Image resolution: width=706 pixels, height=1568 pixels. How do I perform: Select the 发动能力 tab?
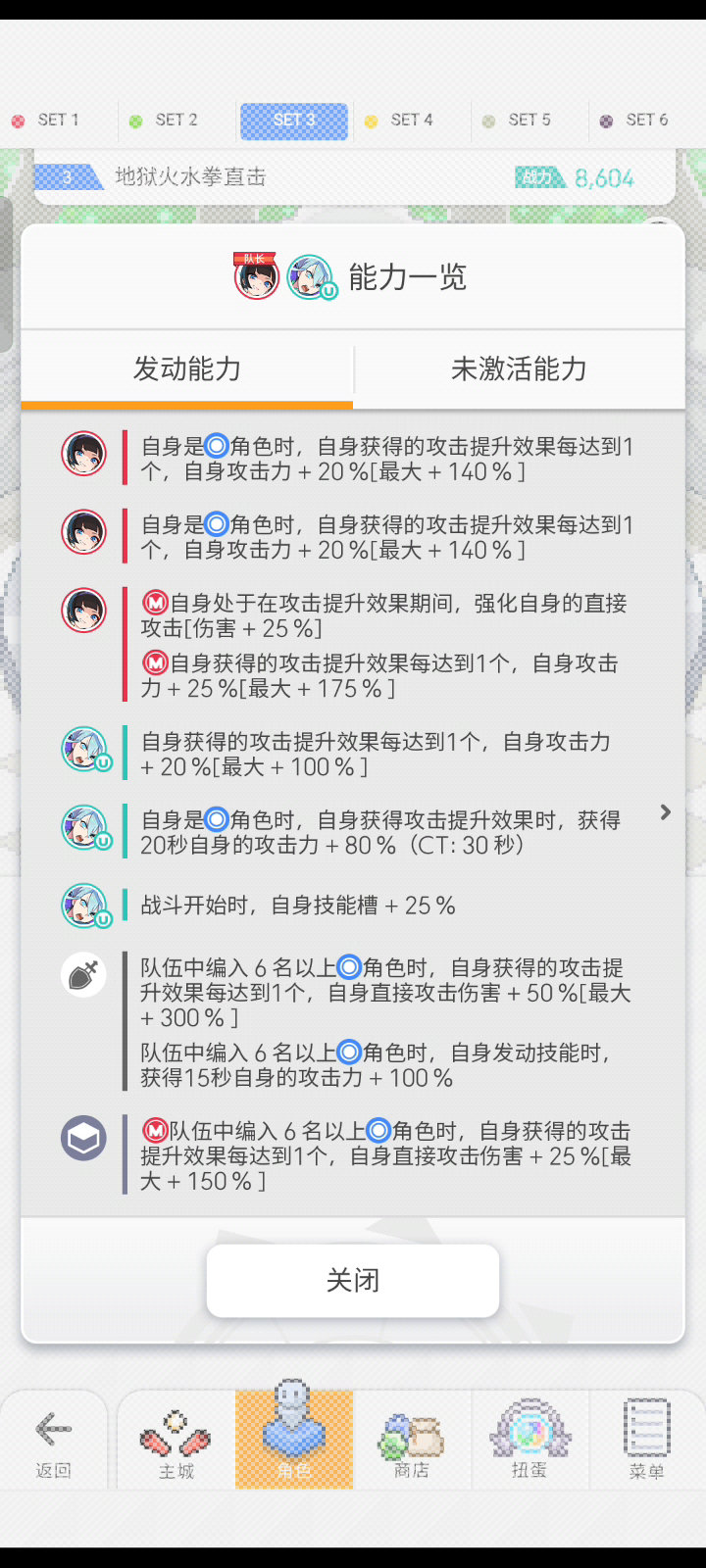pyautogui.click(x=187, y=369)
